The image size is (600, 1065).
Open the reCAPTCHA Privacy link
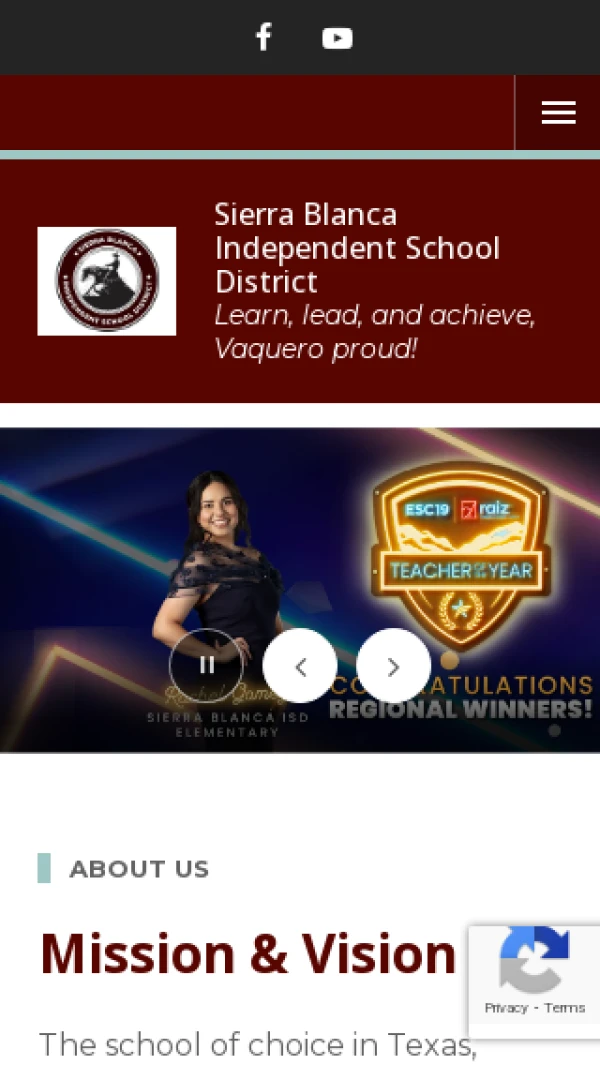[506, 1007]
